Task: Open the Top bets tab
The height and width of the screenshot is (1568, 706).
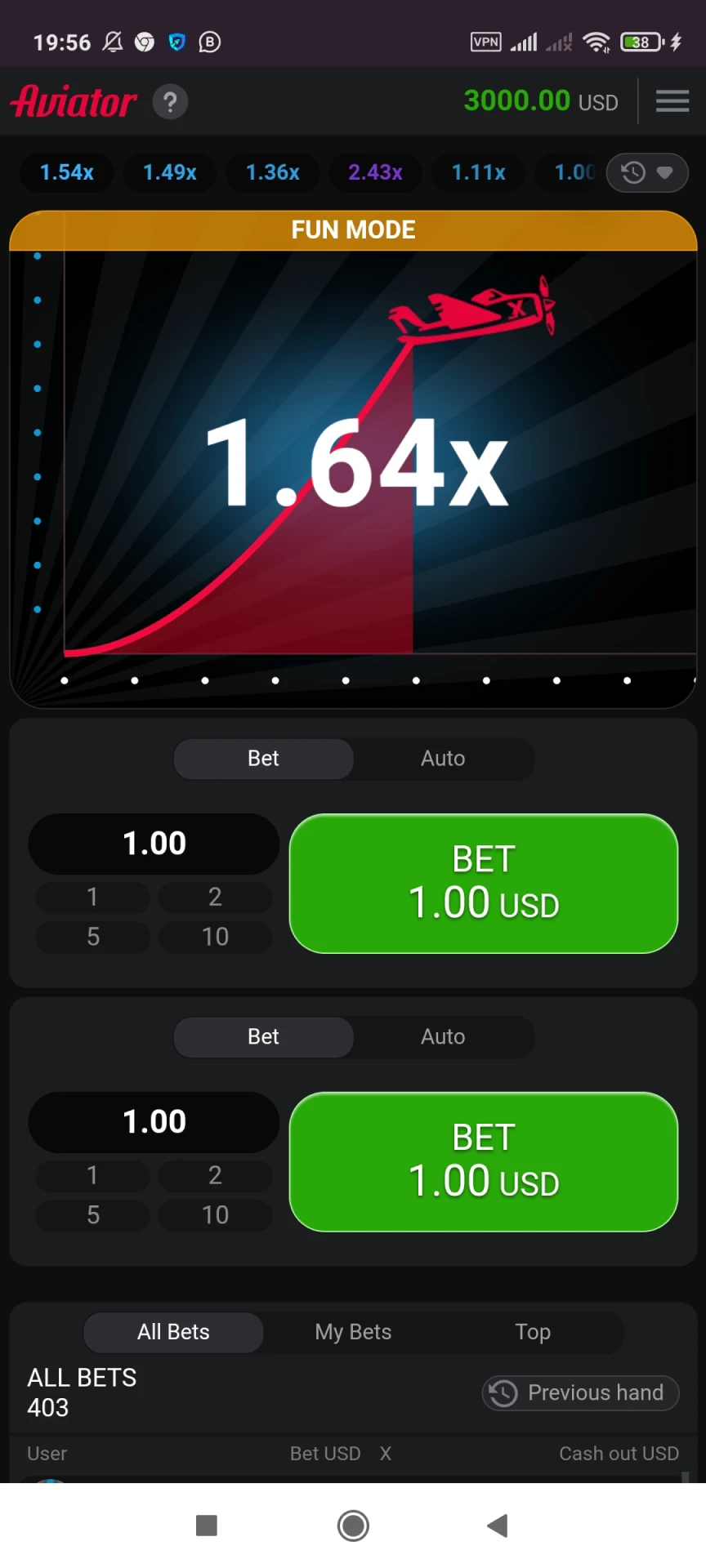Action: coord(533,1331)
